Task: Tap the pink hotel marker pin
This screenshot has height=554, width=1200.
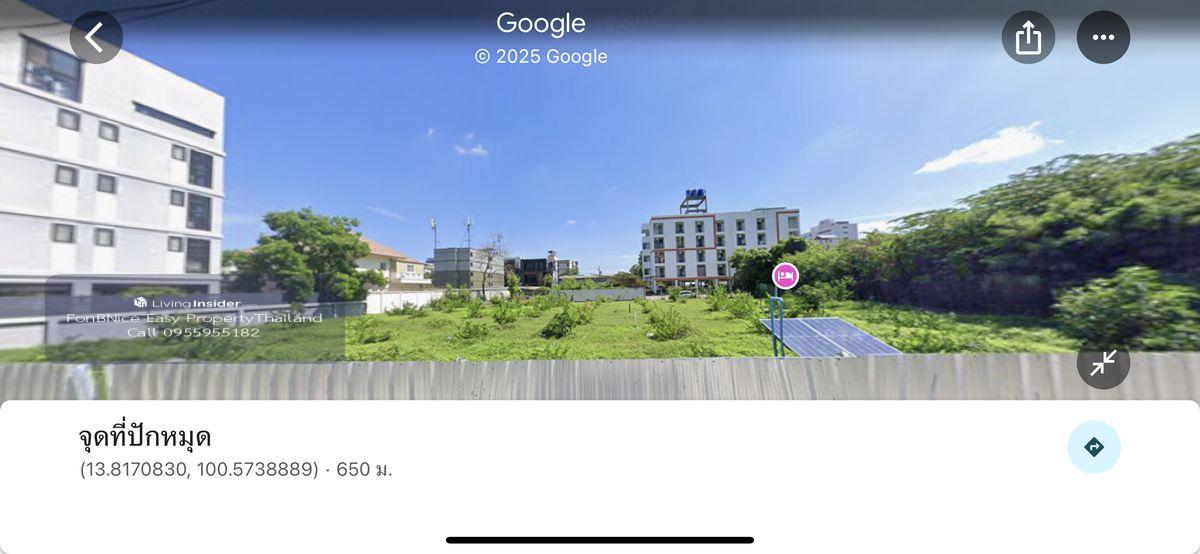Action: pos(785,276)
